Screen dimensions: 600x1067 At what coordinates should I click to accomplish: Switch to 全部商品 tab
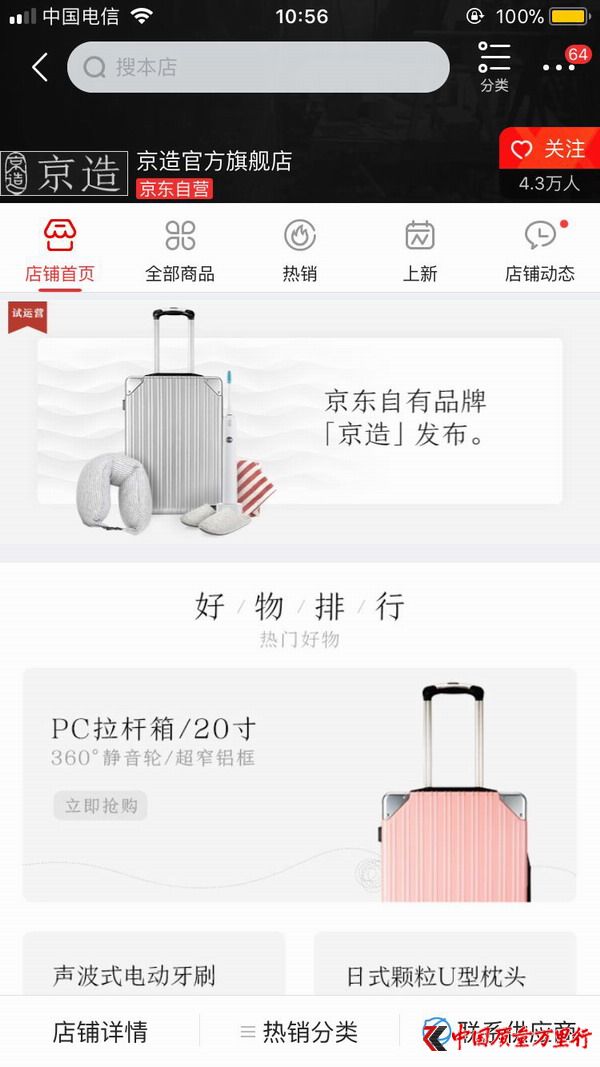[x=180, y=250]
